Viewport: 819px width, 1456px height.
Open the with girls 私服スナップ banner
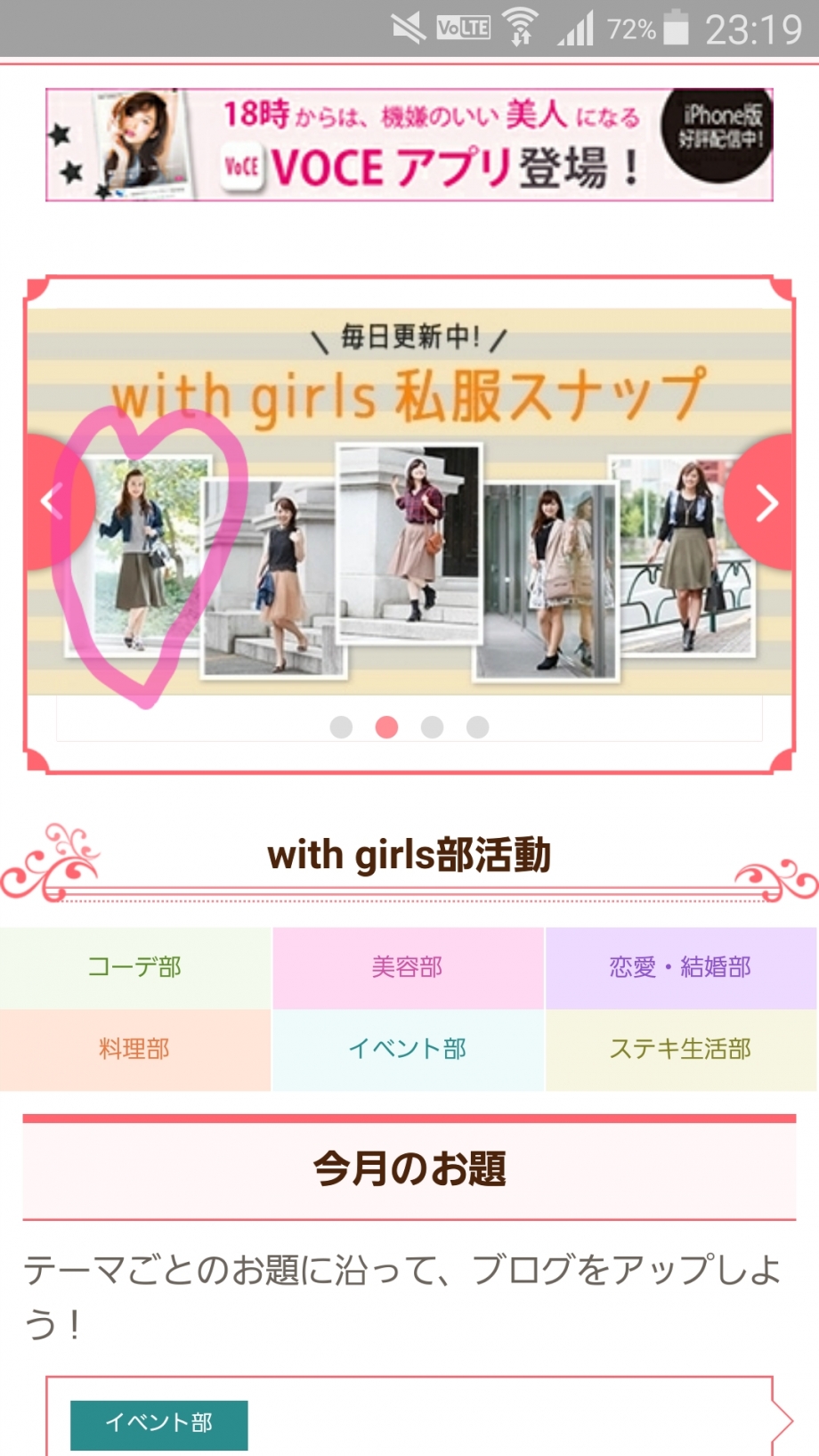tap(409, 534)
